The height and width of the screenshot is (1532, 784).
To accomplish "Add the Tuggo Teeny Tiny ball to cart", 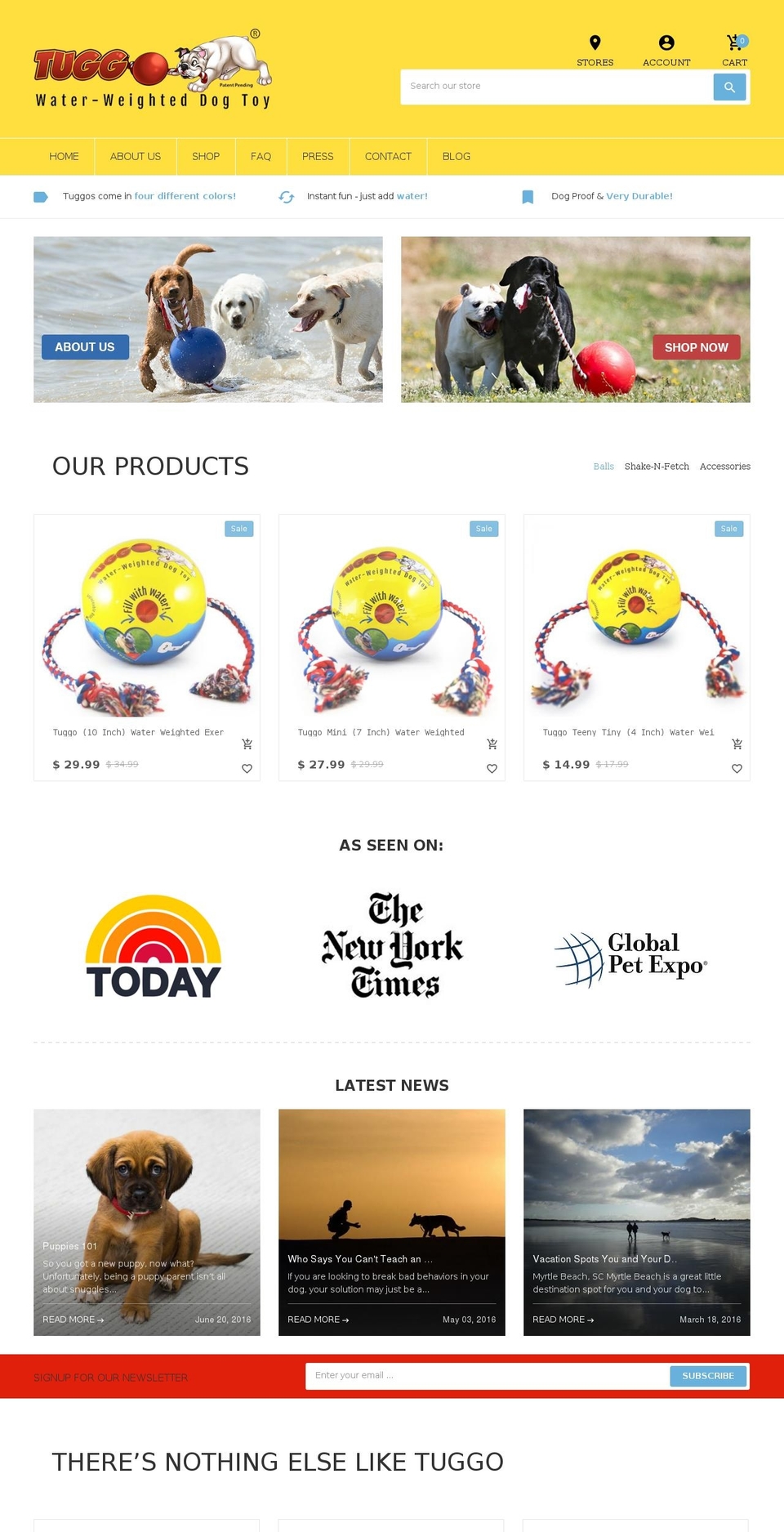I will [737, 744].
